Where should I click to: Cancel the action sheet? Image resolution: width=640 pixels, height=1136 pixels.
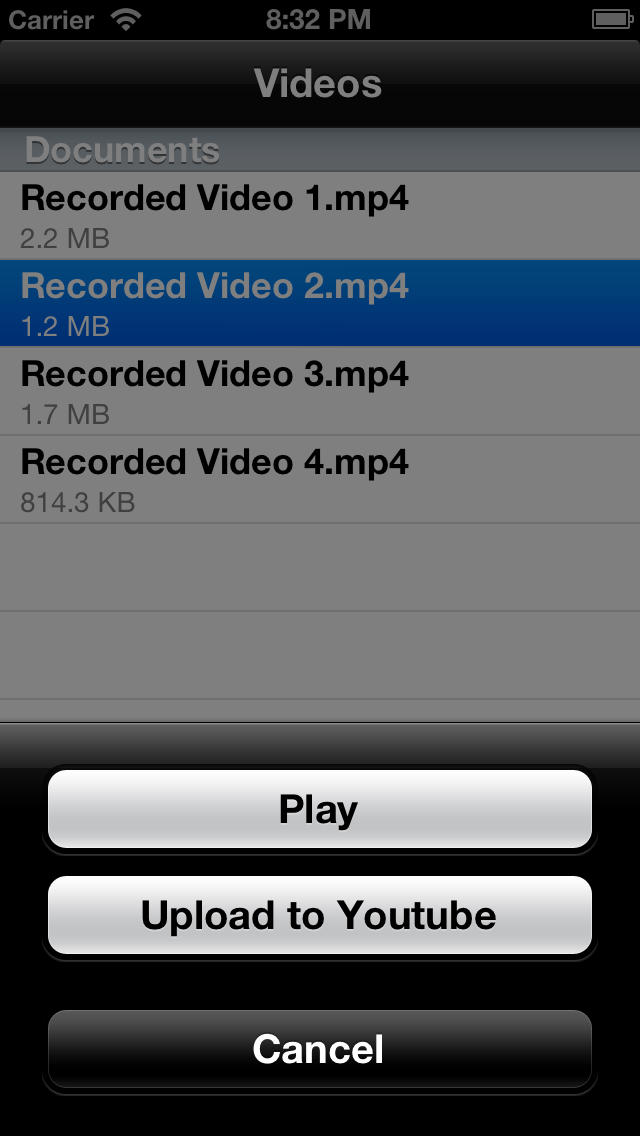(320, 1048)
